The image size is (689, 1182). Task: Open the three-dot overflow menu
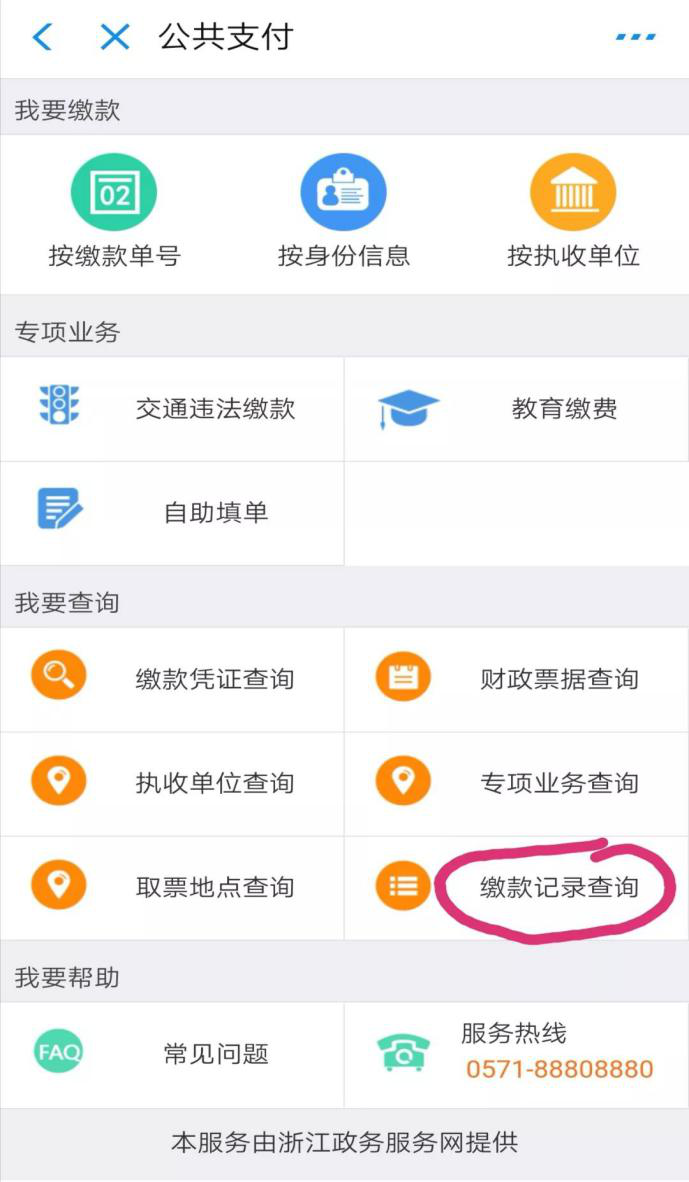click(x=635, y=38)
